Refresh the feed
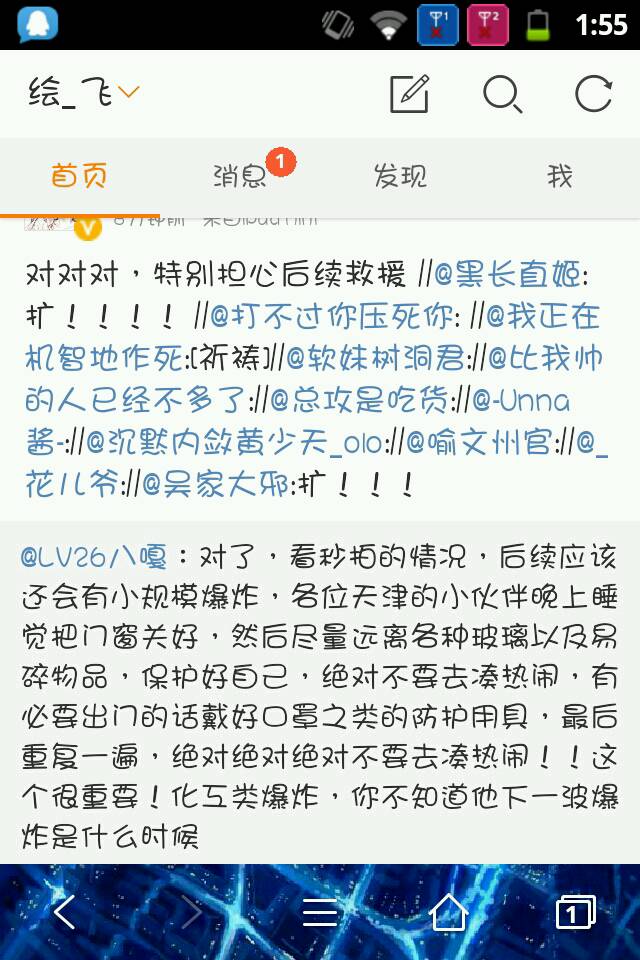 pyautogui.click(x=593, y=94)
